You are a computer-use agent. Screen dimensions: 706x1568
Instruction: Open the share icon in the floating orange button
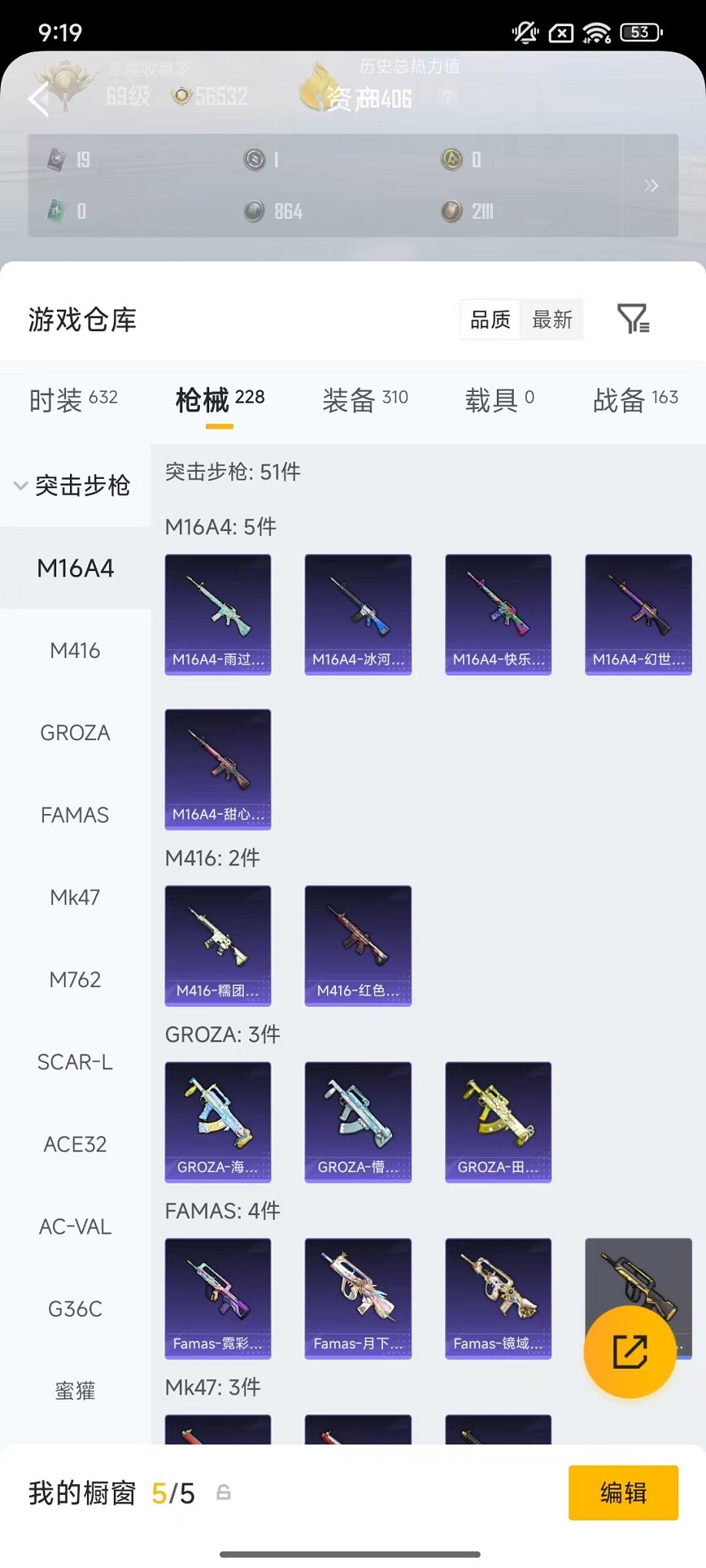(x=630, y=1351)
